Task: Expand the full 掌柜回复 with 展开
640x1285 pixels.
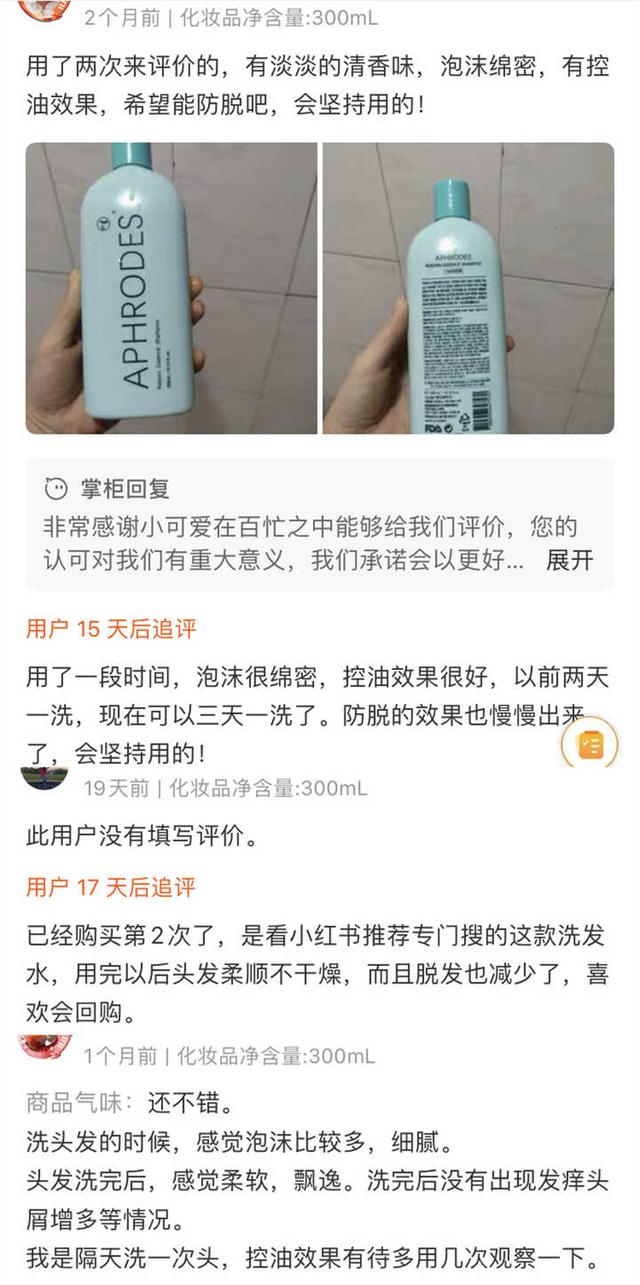Action: pos(569,560)
